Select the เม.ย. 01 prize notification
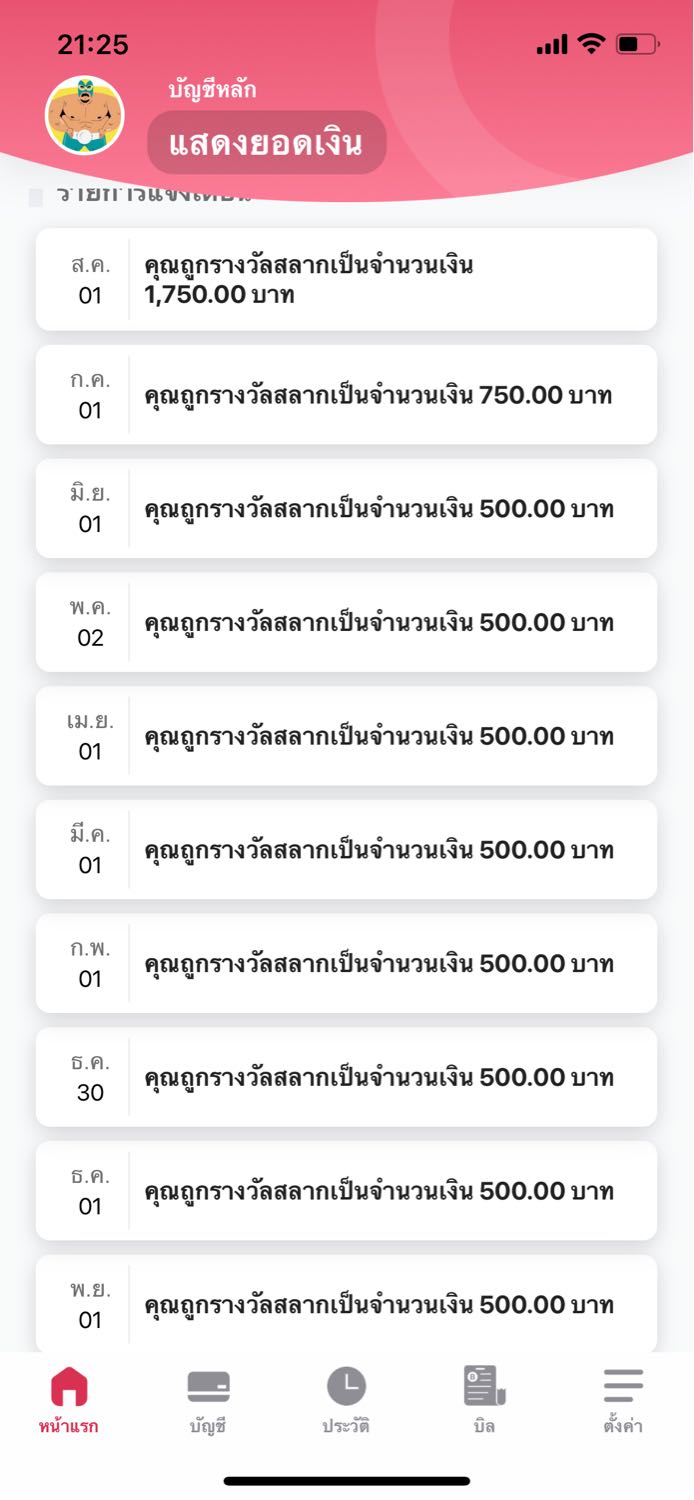Image resolution: width=694 pixels, height=1500 pixels. (x=346, y=736)
